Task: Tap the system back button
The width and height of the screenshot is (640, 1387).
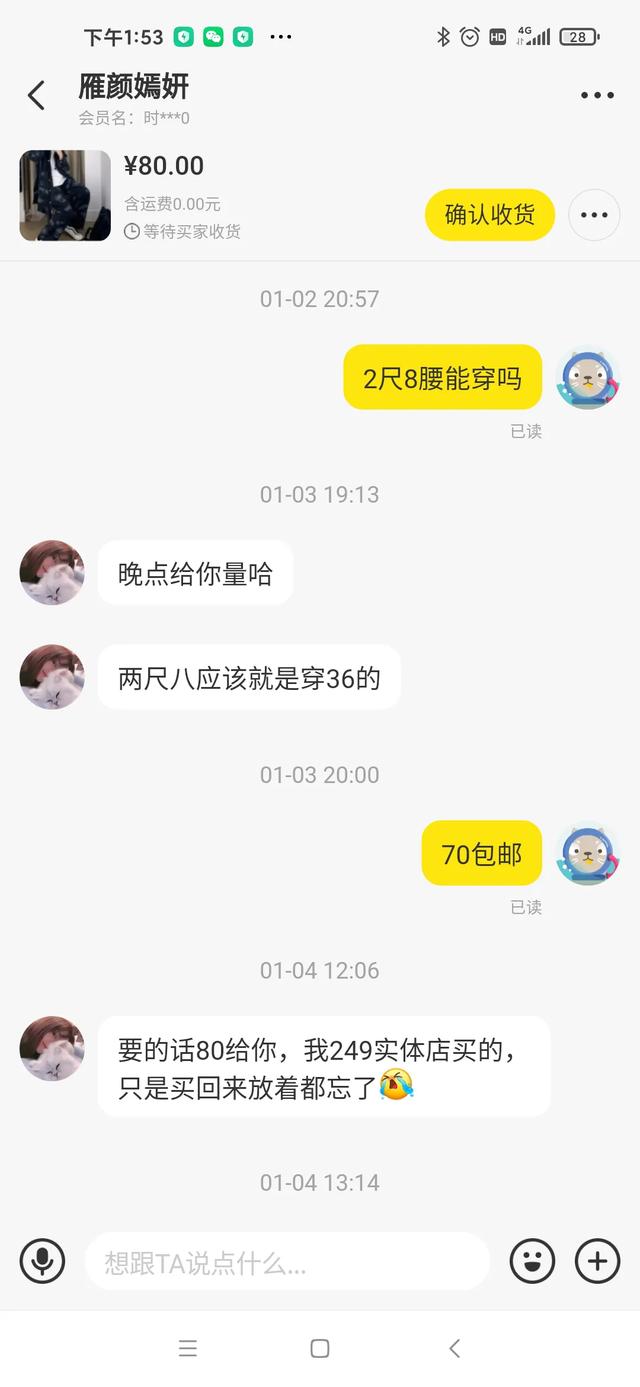Action: click(x=454, y=1348)
